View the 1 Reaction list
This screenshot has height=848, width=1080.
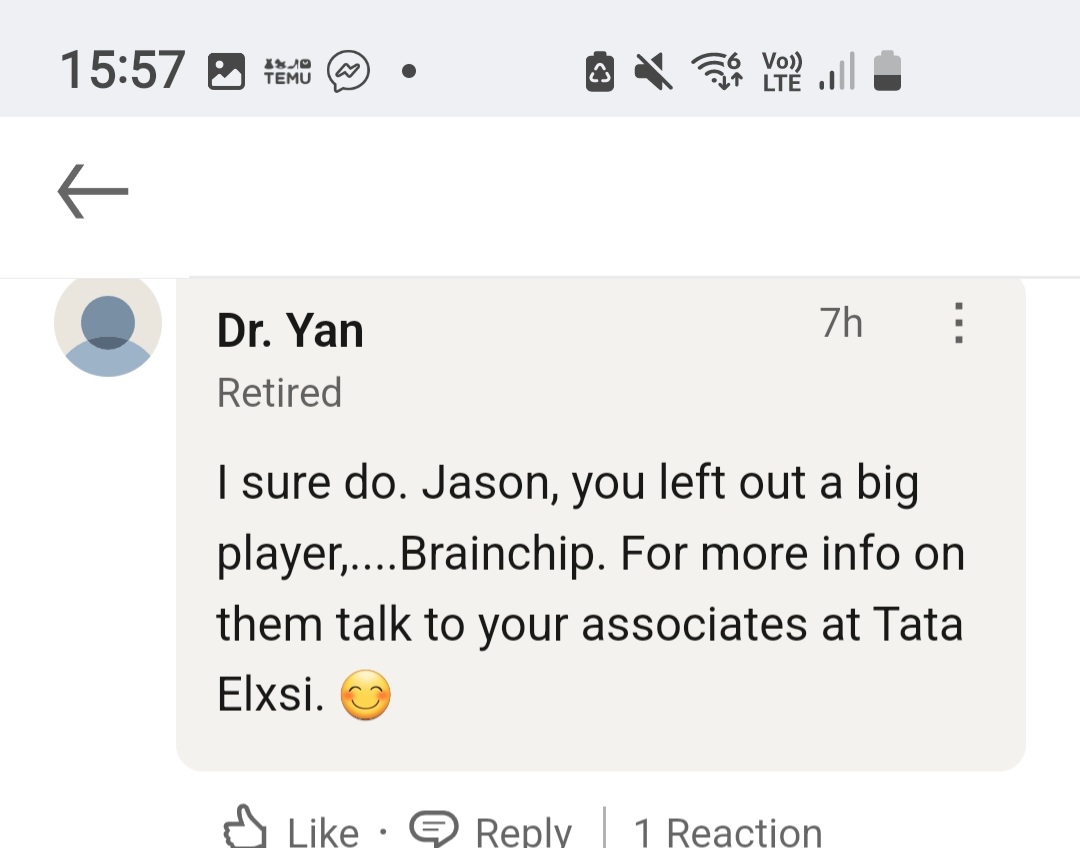pyautogui.click(x=727, y=831)
